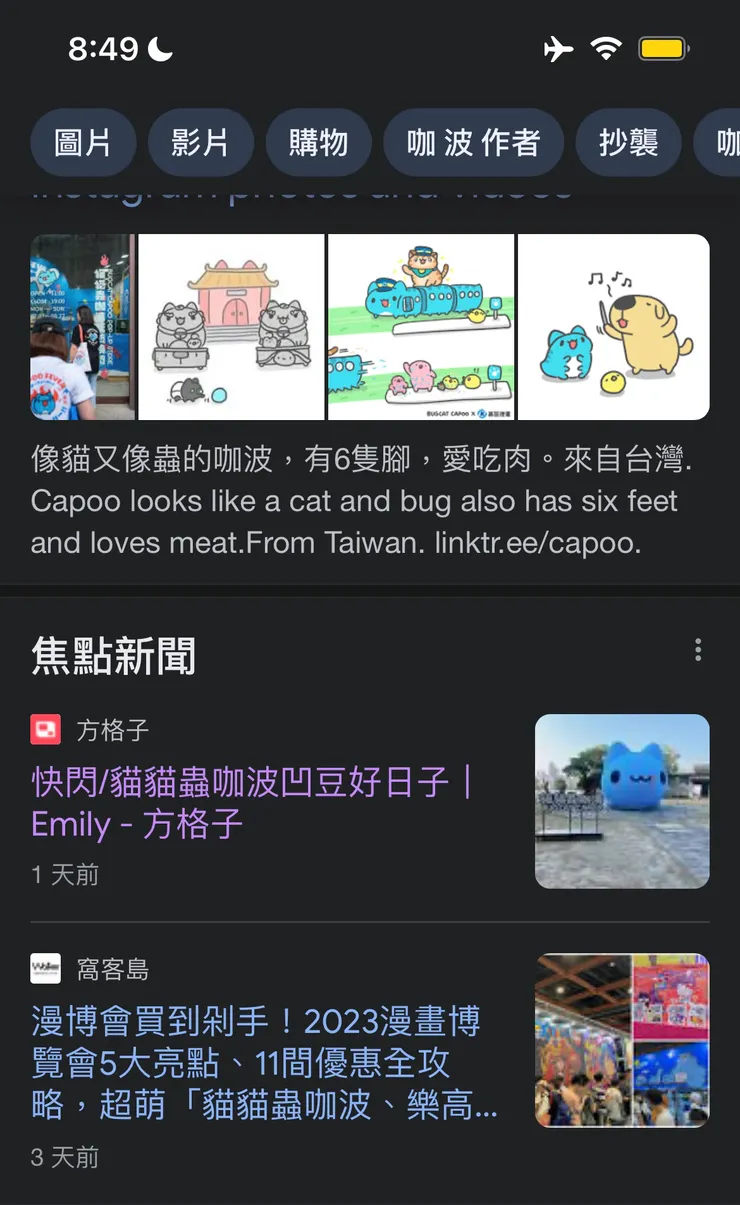Select the 抄襲 filter chip
Screen dimensions: 740x1205
pyautogui.click(x=628, y=143)
